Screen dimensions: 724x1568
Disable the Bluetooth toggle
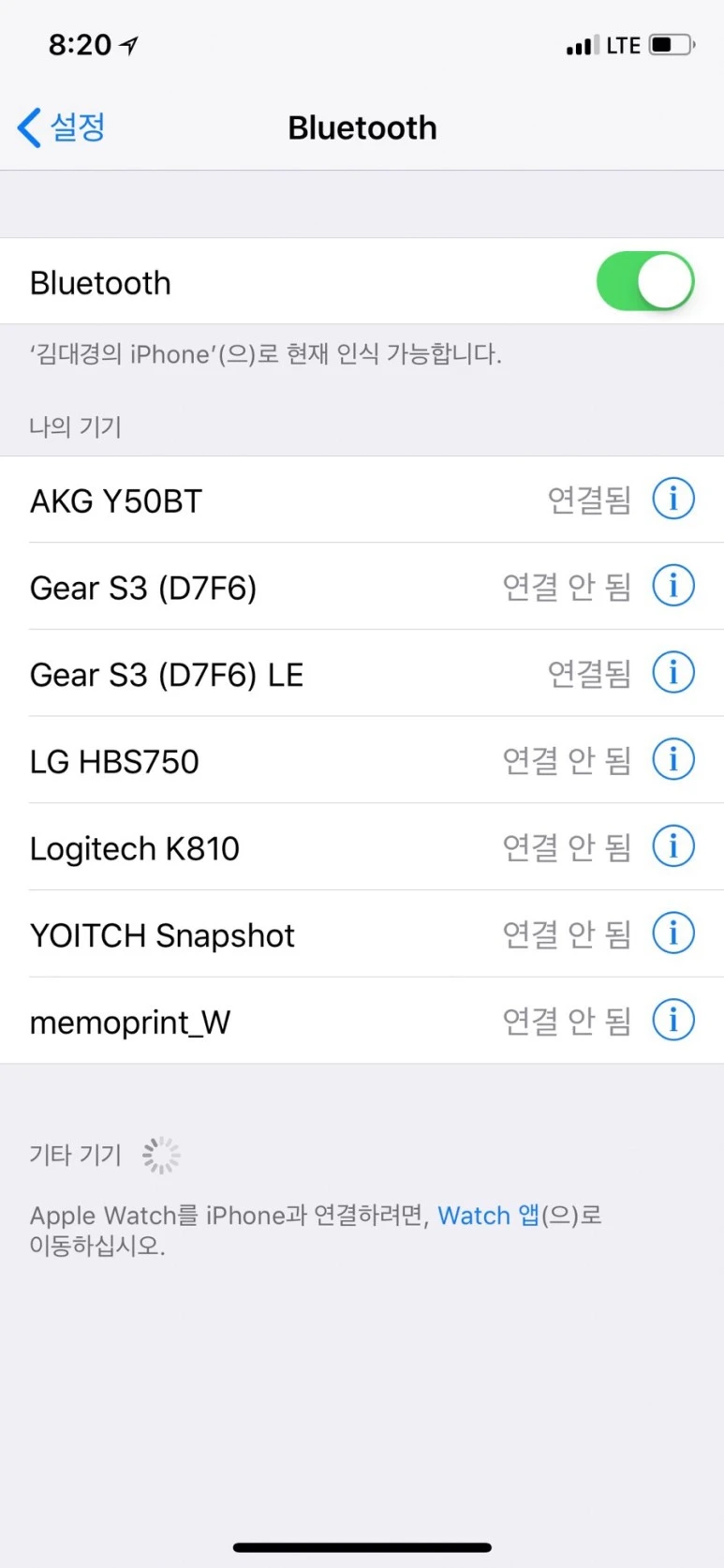tap(645, 282)
